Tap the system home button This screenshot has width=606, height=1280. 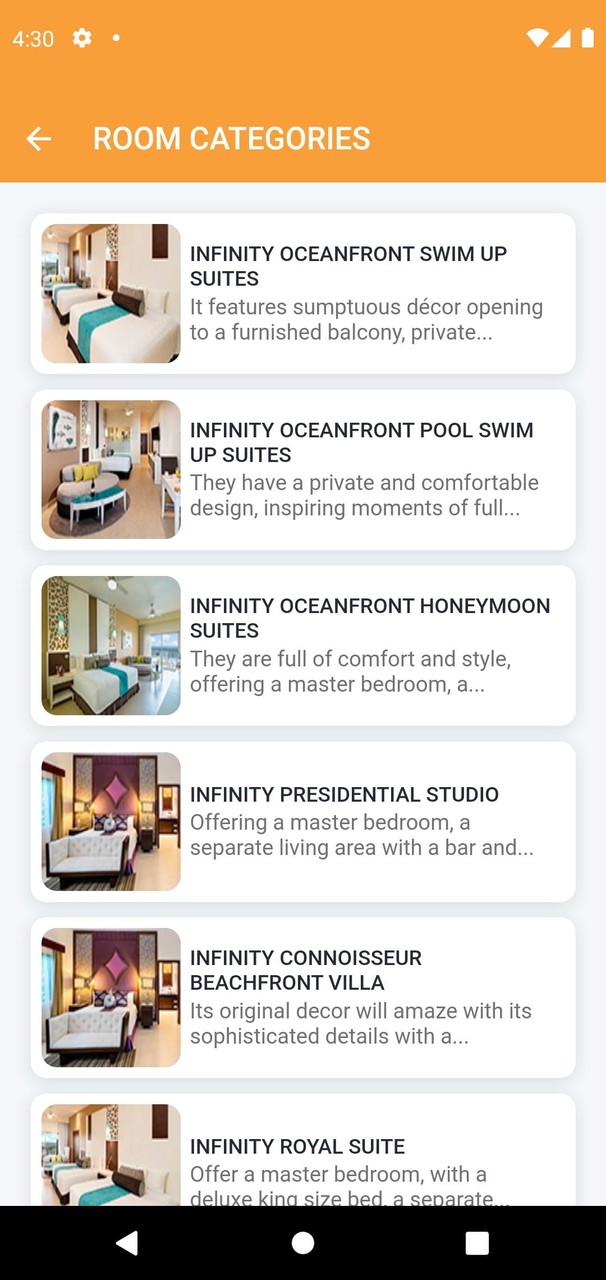coord(302,1242)
